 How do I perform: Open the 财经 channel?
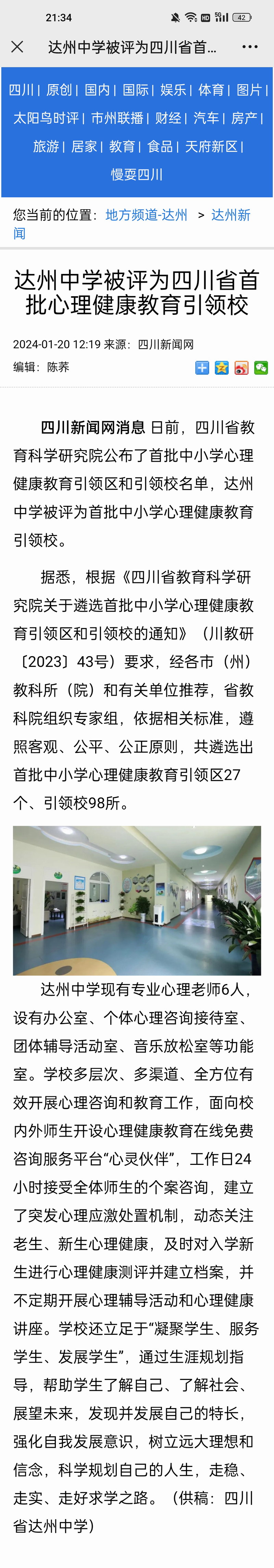pos(168,118)
